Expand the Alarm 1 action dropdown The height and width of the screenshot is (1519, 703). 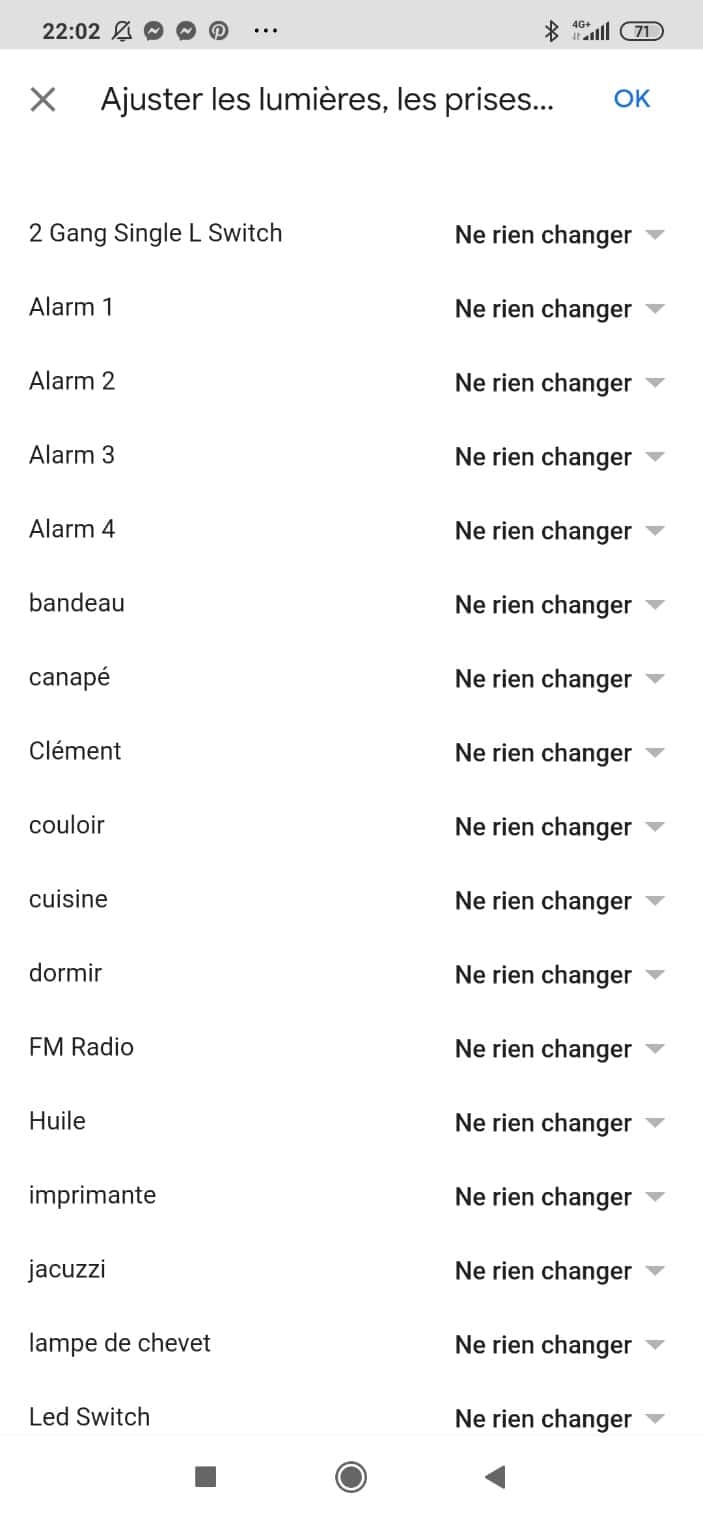click(559, 309)
